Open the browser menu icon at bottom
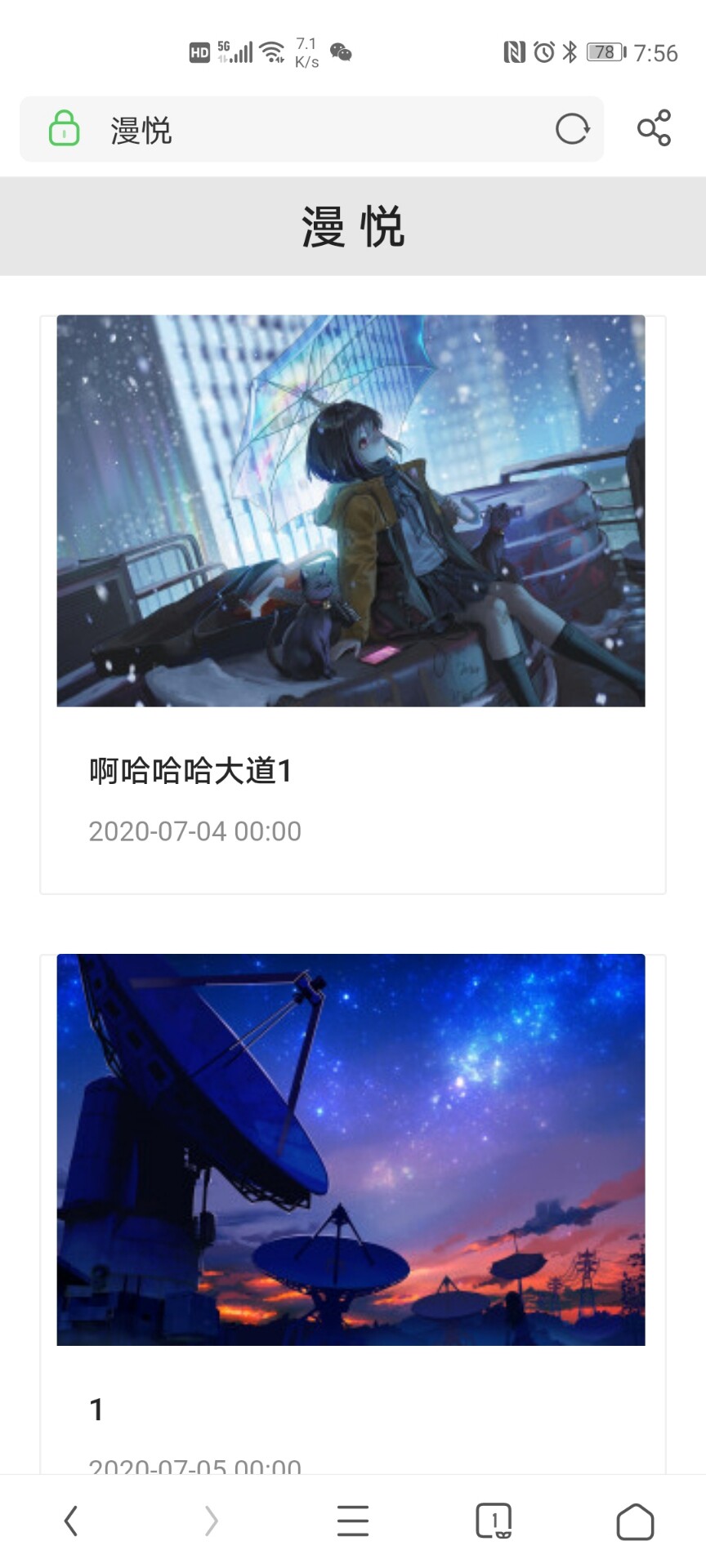Image resolution: width=706 pixels, height=1568 pixels. coord(352,1520)
